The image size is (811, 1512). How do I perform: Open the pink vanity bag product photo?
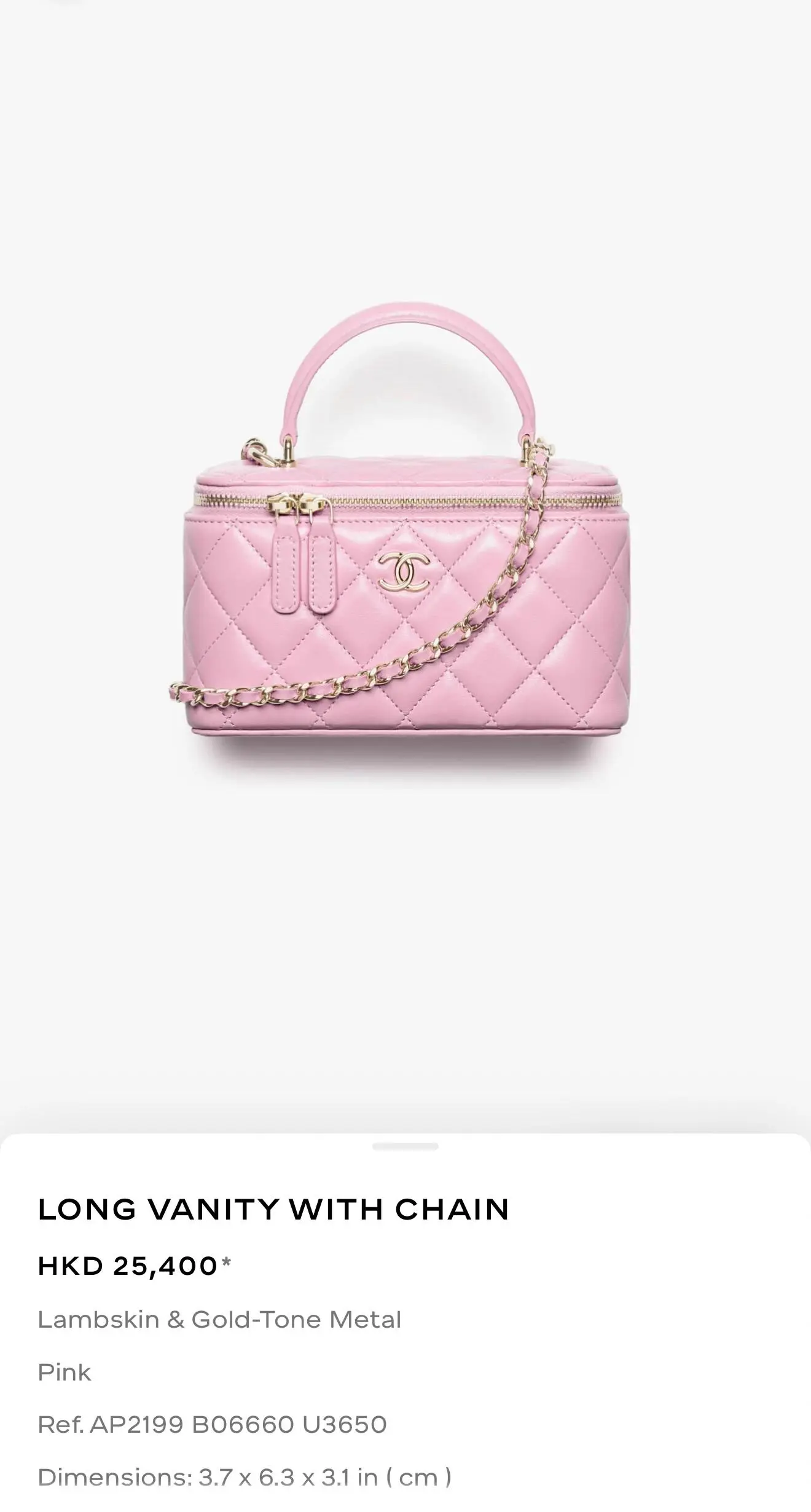click(x=405, y=553)
